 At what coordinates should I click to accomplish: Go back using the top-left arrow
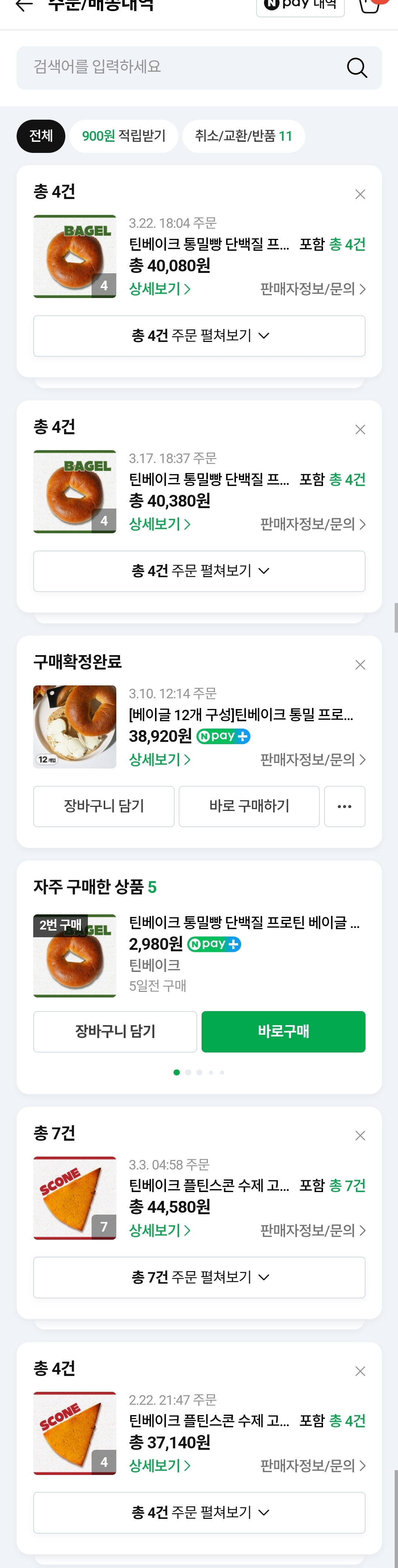[x=24, y=6]
